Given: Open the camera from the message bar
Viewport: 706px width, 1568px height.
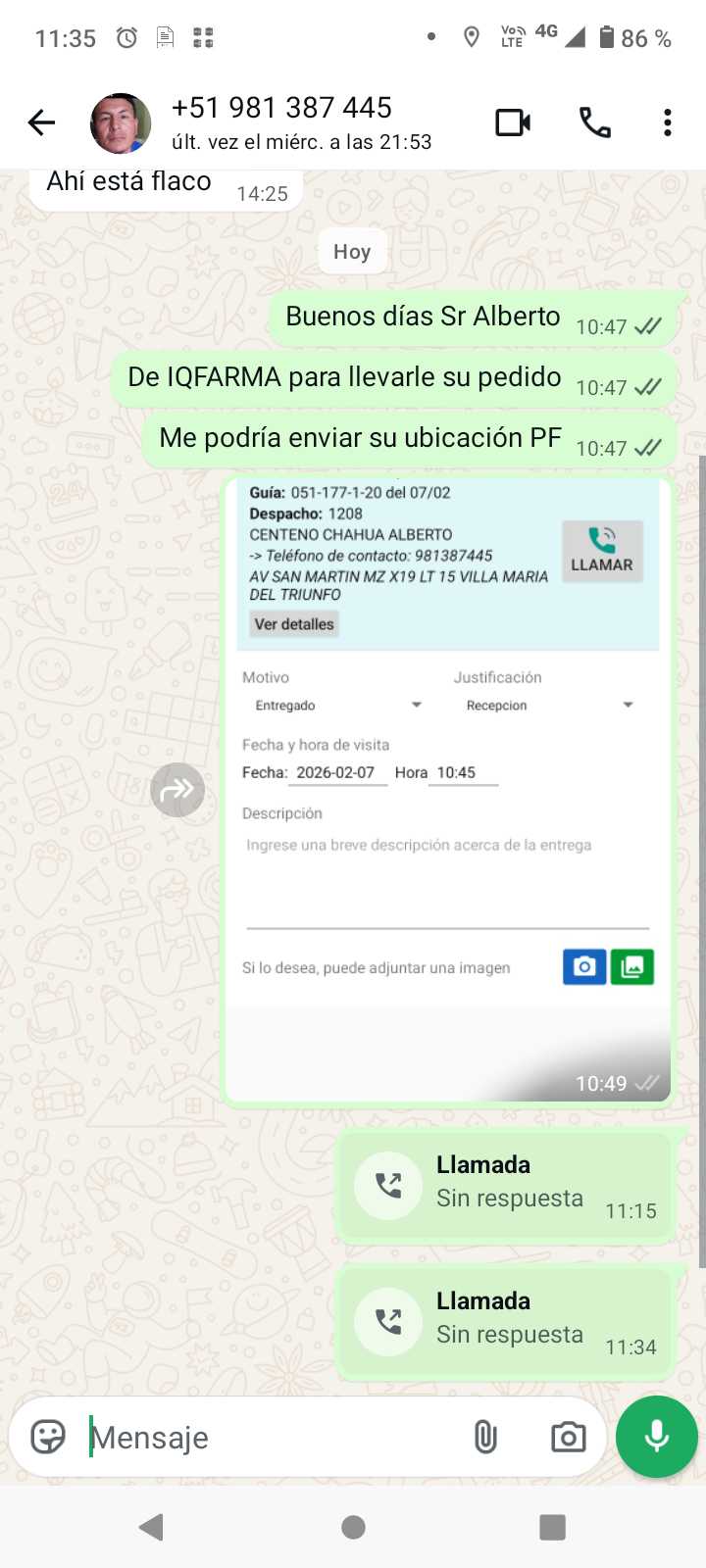Looking at the screenshot, I should pos(568,1438).
